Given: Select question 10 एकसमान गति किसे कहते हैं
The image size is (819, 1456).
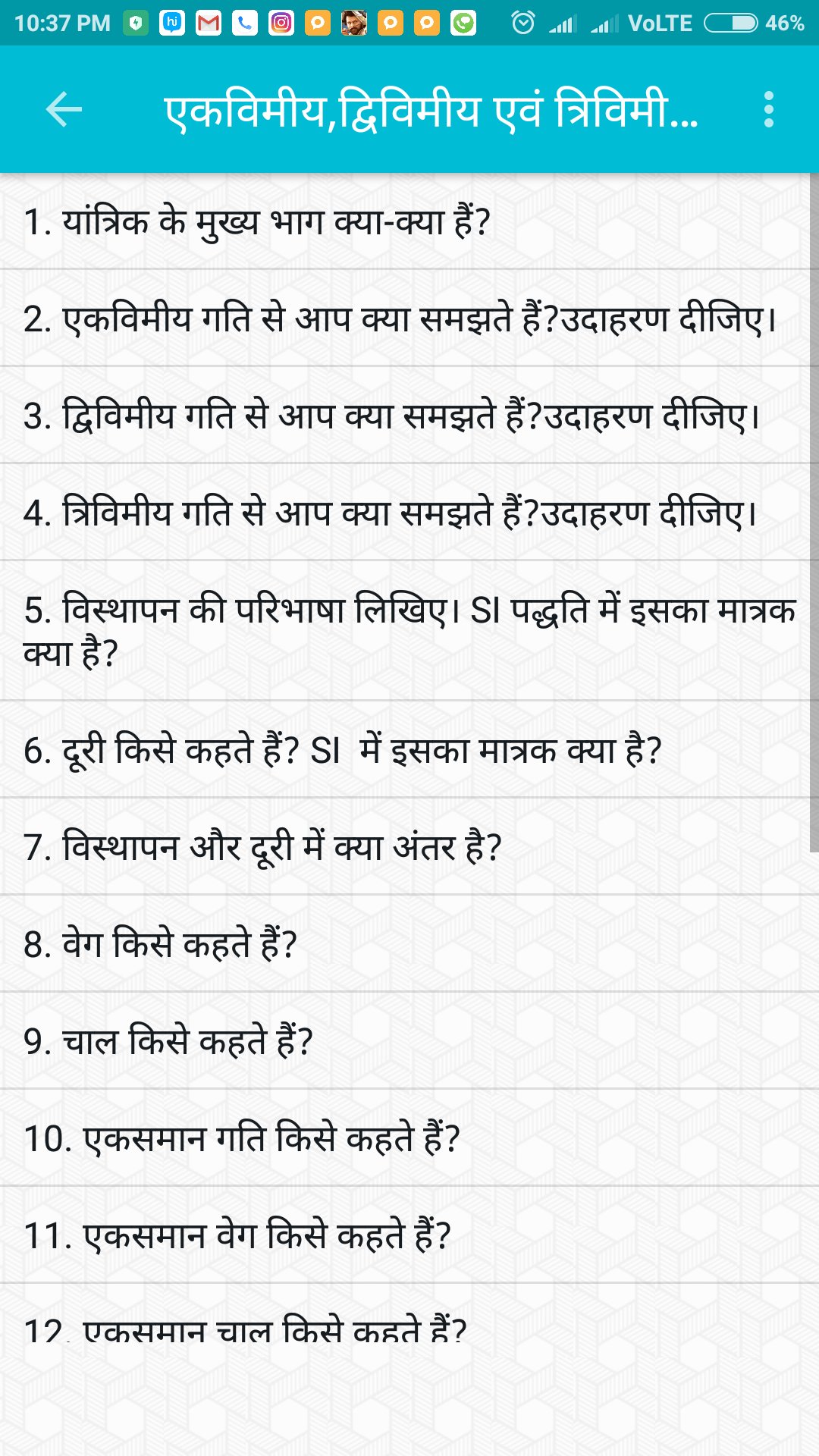Looking at the screenshot, I should tap(405, 1138).
